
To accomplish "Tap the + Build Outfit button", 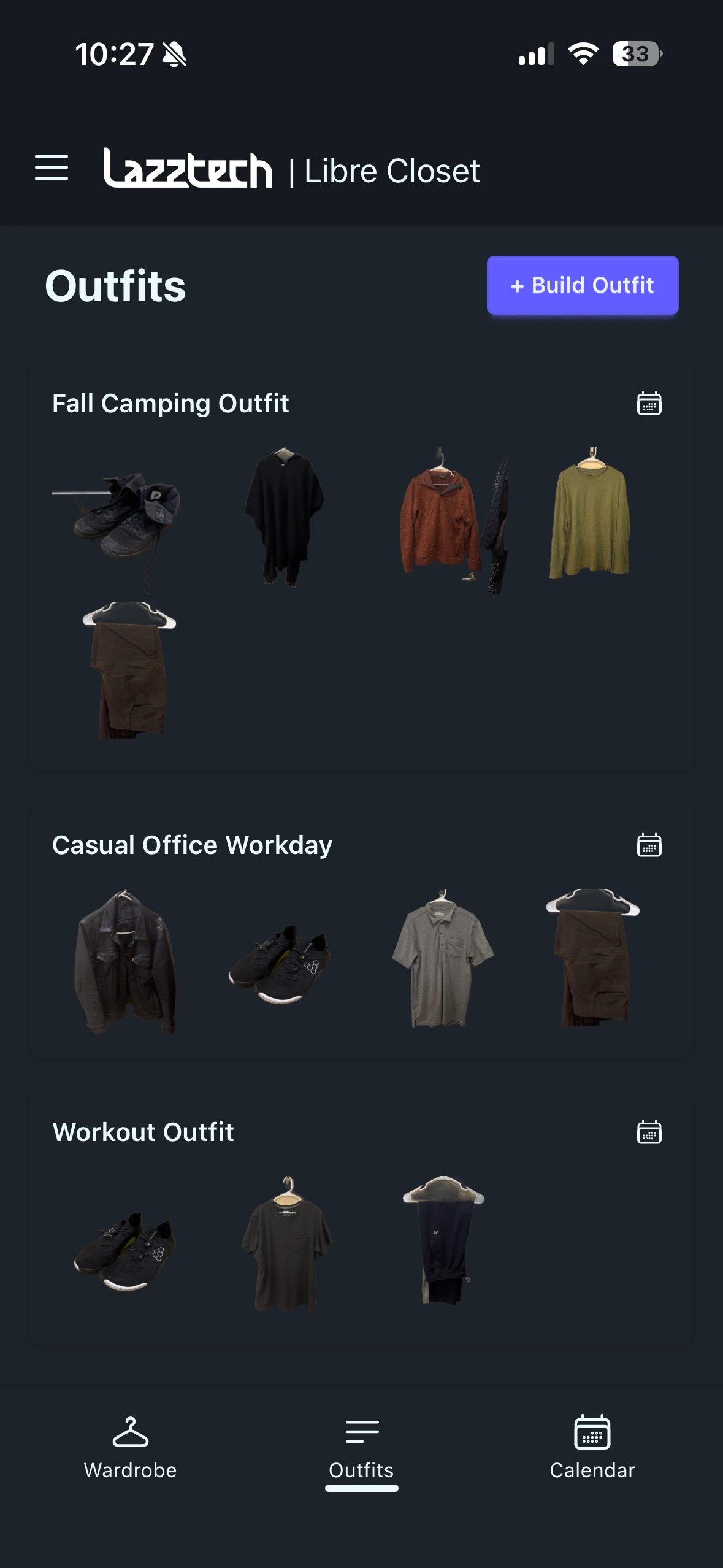I will 583,285.
